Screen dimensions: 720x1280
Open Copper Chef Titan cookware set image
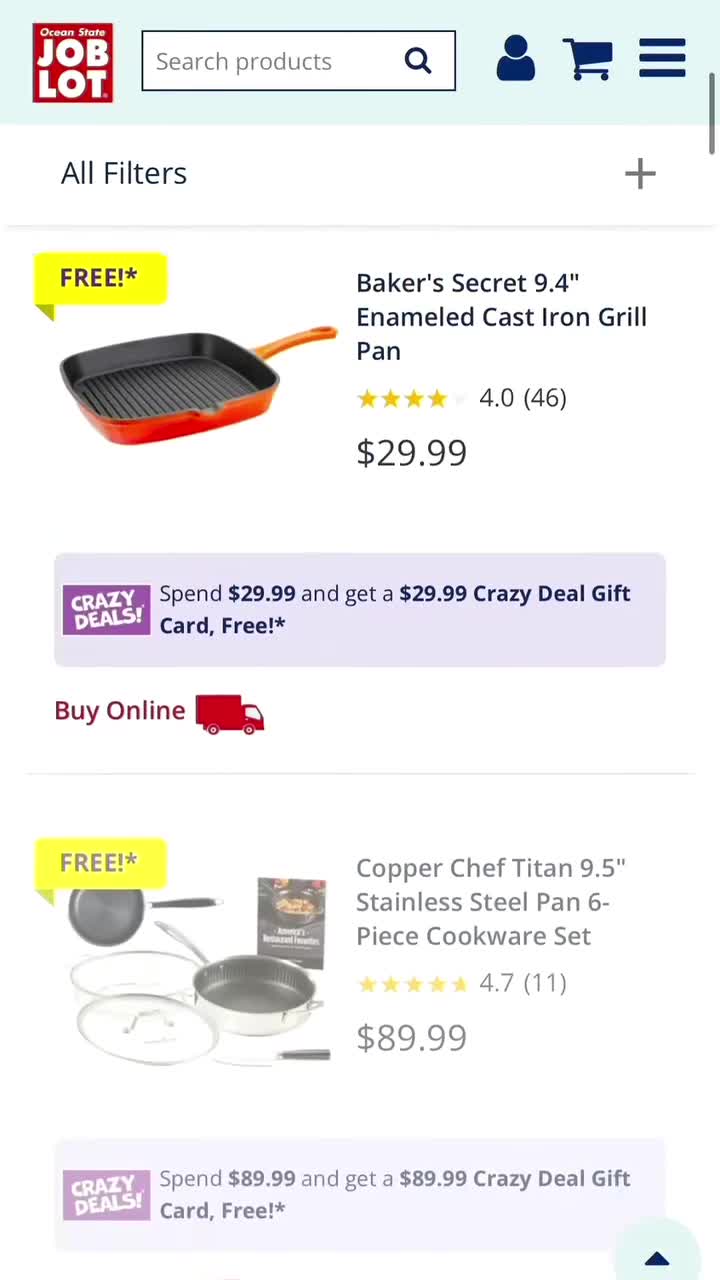[197, 970]
